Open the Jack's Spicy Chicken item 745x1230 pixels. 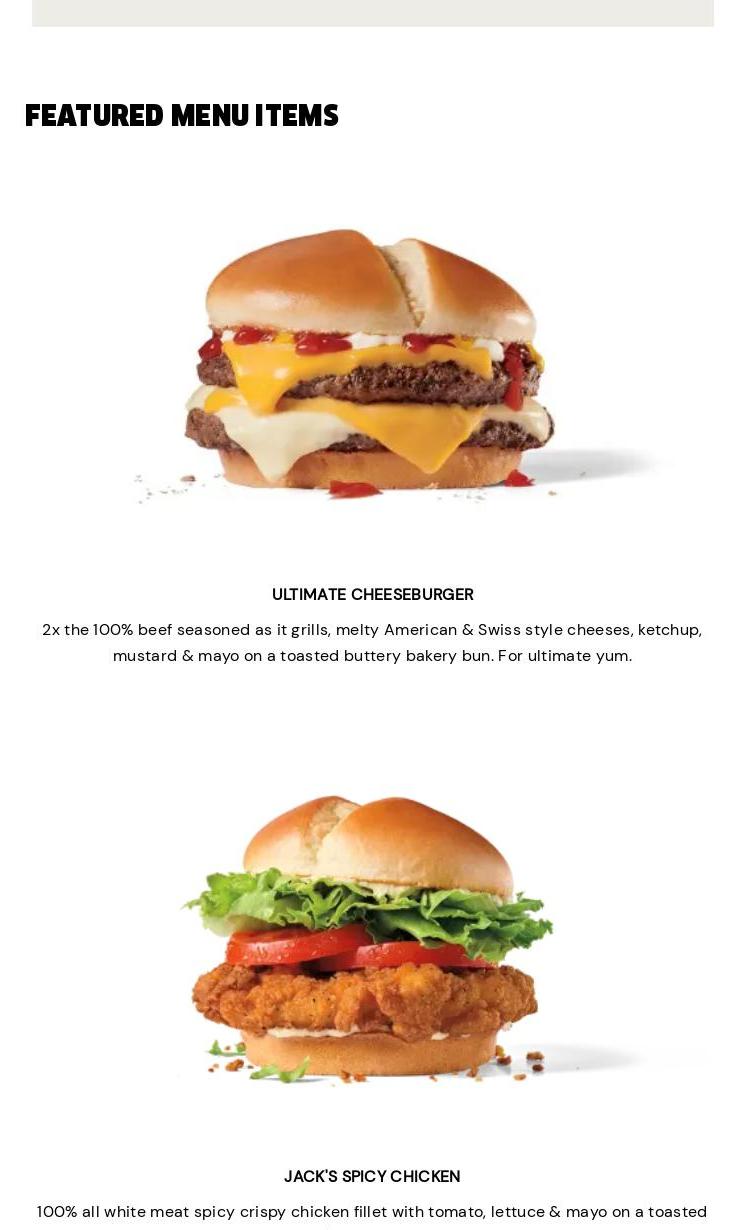(x=372, y=1176)
